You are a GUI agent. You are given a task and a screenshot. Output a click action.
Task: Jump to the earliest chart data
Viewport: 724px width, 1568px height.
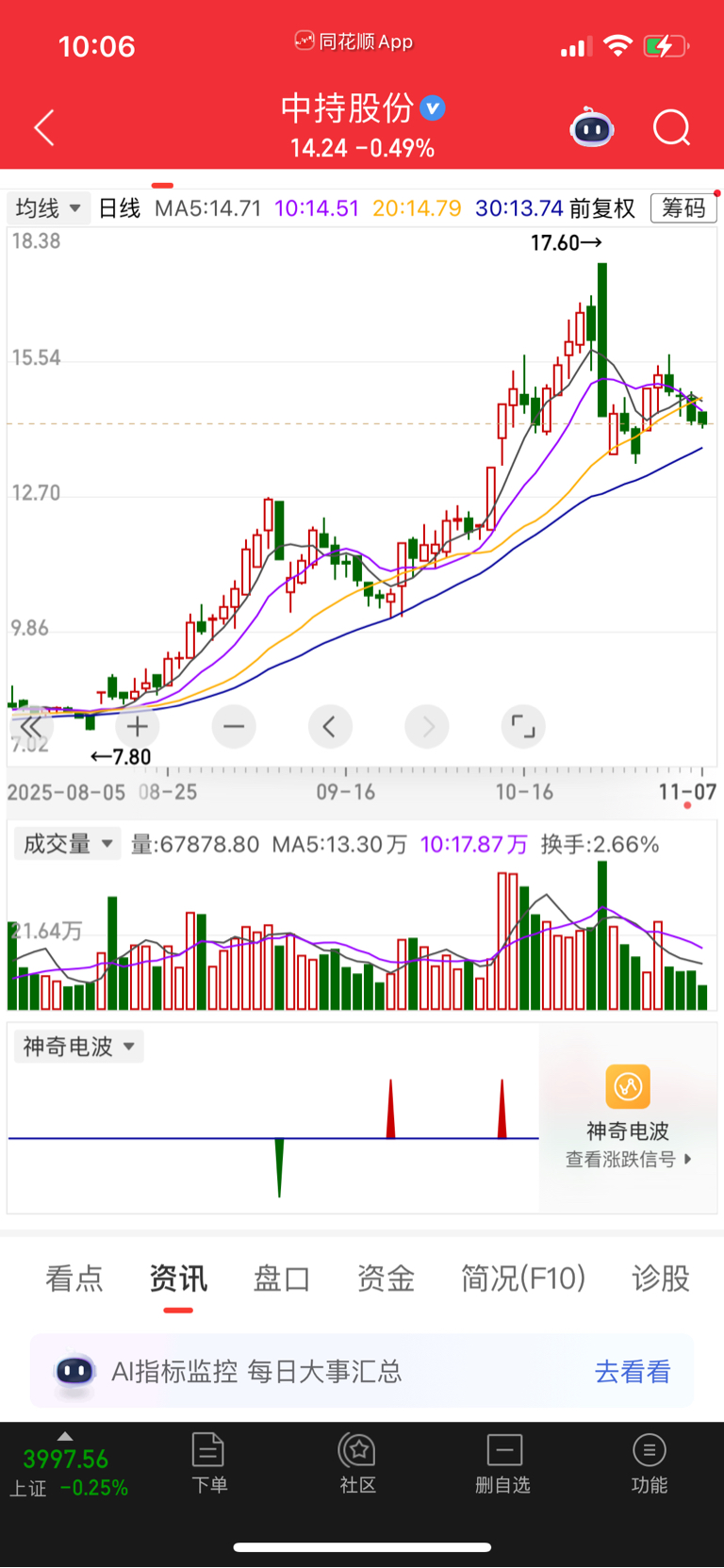coord(31,727)
